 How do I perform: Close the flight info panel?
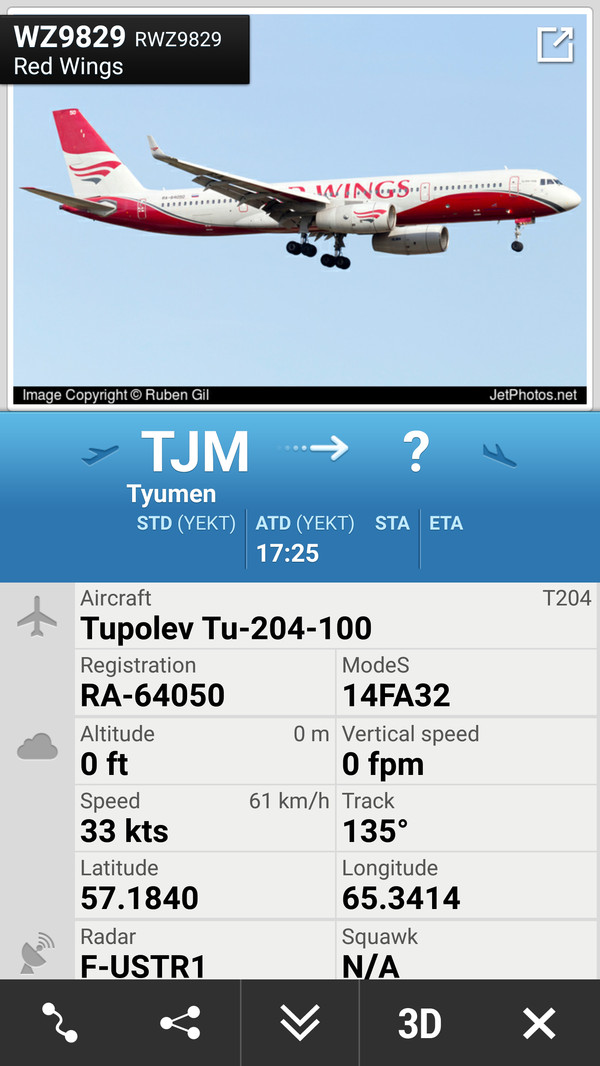pyautogui.click(x=539, y=1023)
